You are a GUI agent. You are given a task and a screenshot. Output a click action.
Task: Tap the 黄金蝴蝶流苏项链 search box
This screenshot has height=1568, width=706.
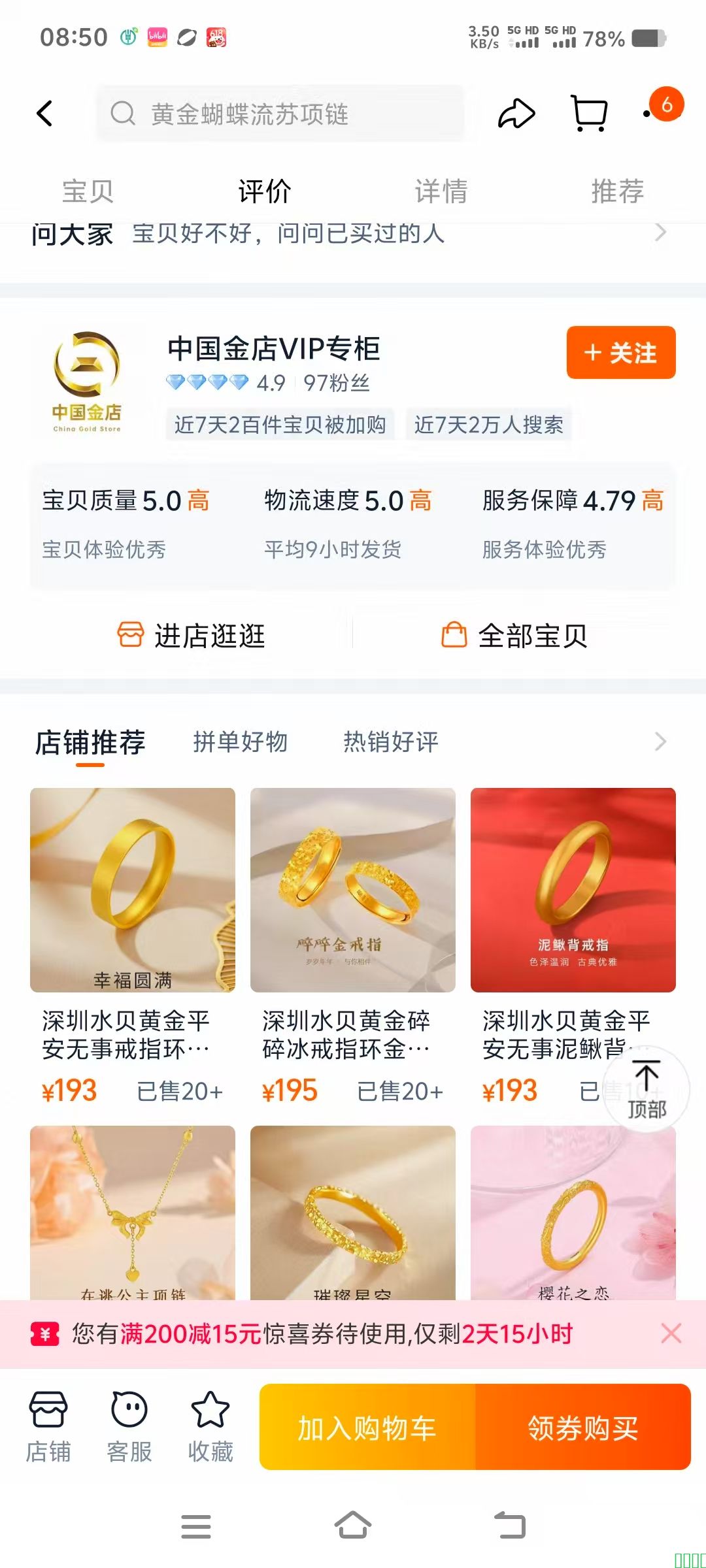point(281,114)
